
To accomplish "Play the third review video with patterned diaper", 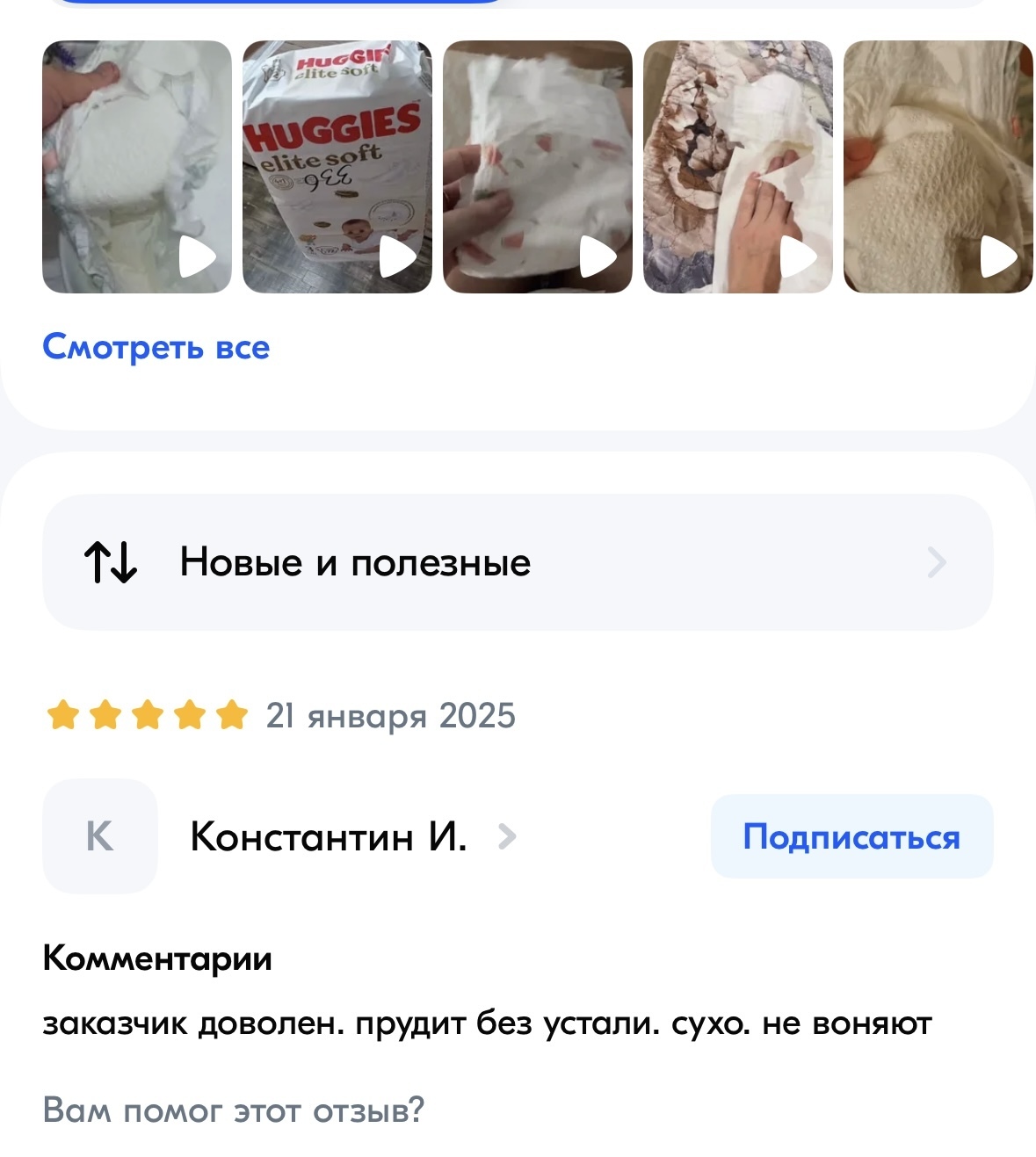I will pos(538,167).
